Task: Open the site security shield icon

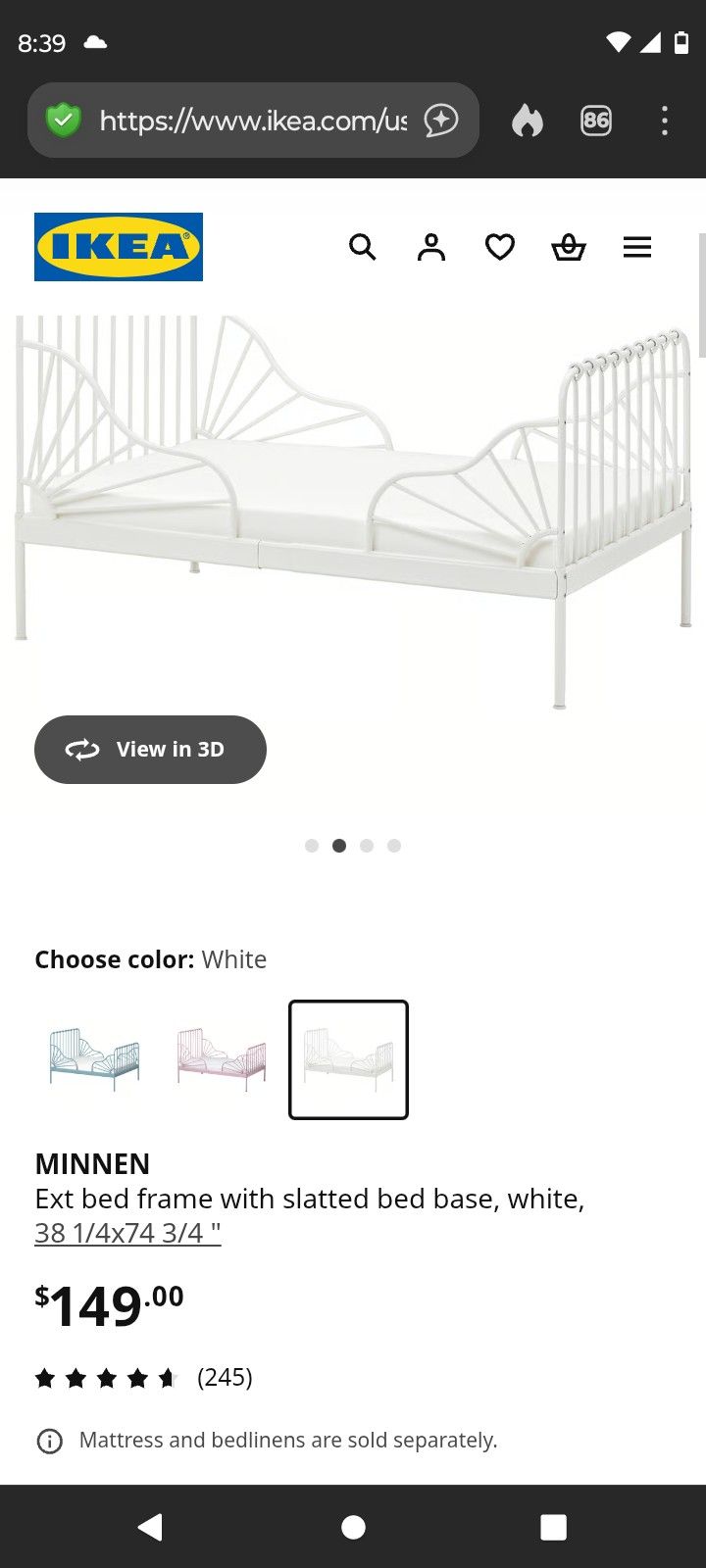Action: [x=64, y=121]
